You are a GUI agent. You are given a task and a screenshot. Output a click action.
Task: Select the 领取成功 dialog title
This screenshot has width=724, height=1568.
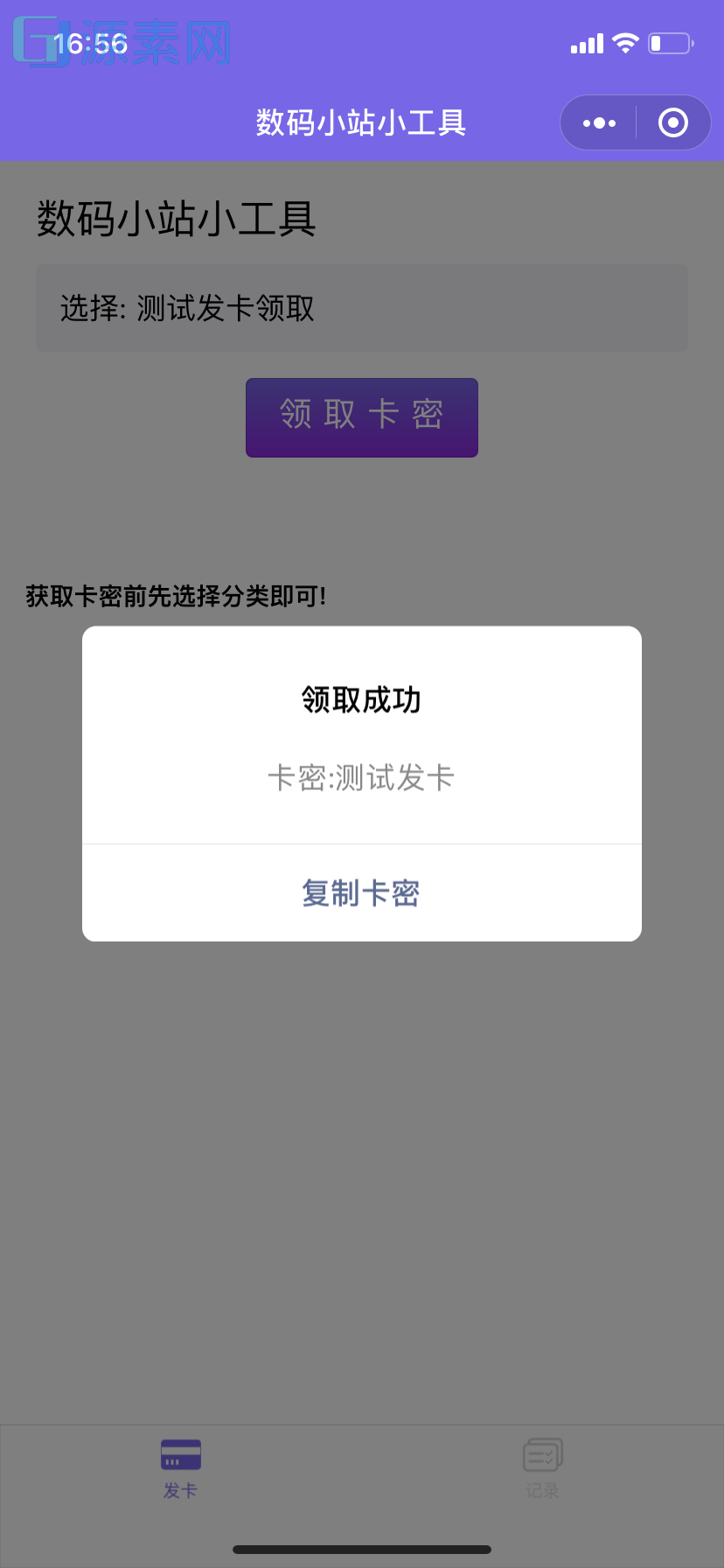click(361, 700)
